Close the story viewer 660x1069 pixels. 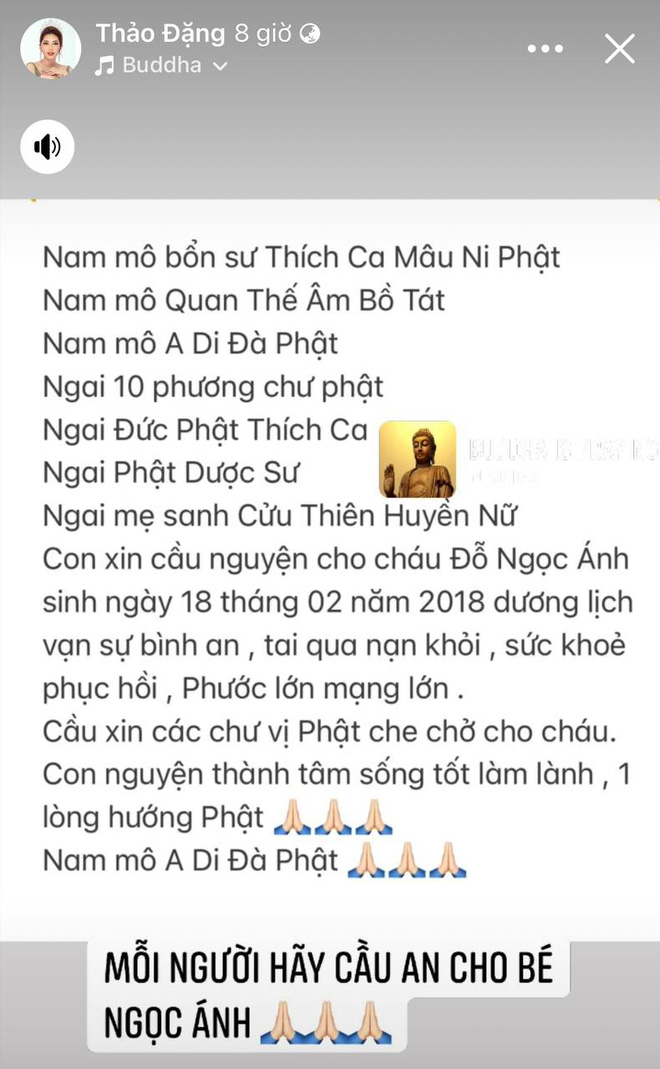[x=620, y=48]
